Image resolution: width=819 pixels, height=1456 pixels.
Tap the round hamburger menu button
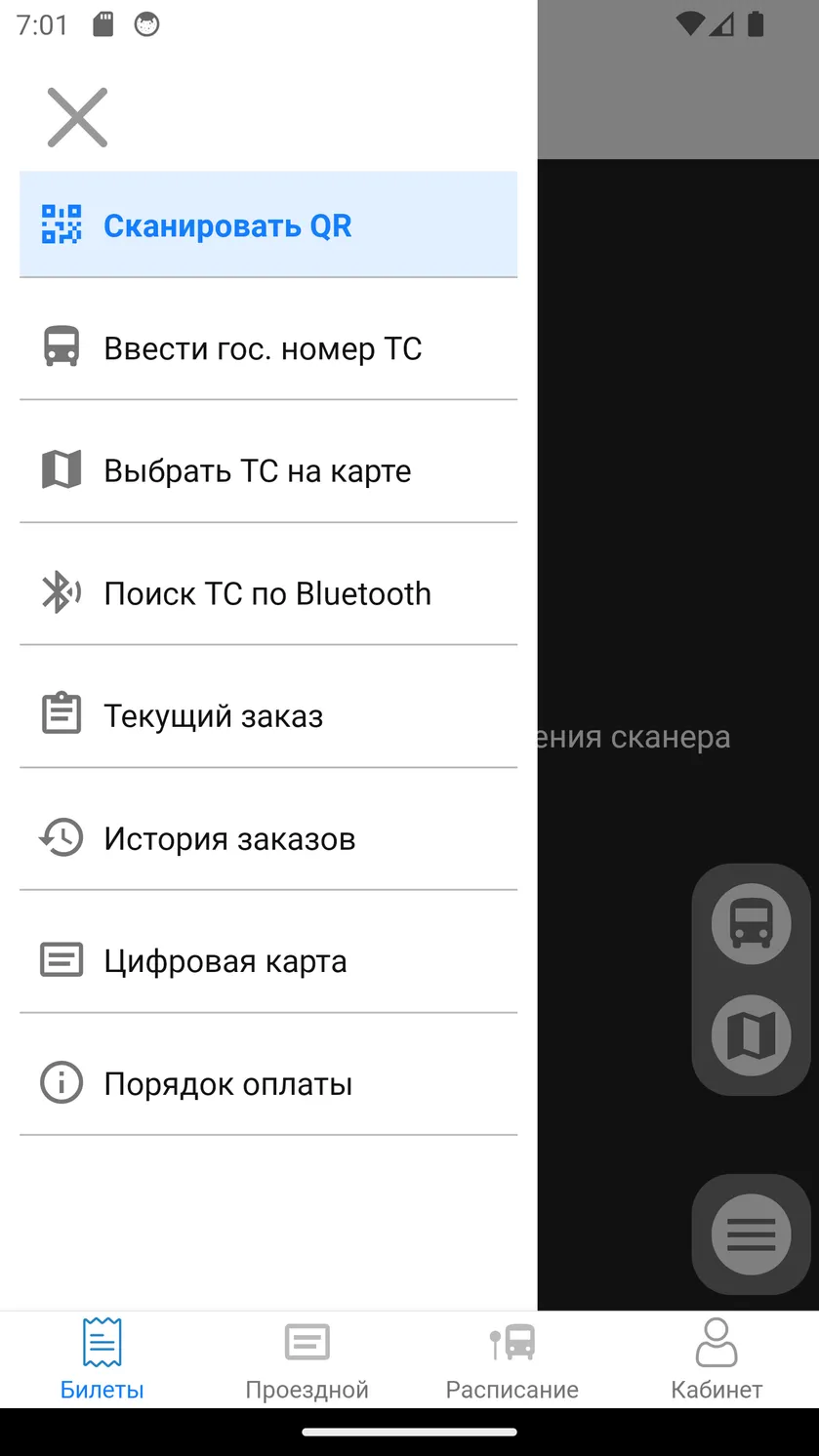pos(752,1234)
